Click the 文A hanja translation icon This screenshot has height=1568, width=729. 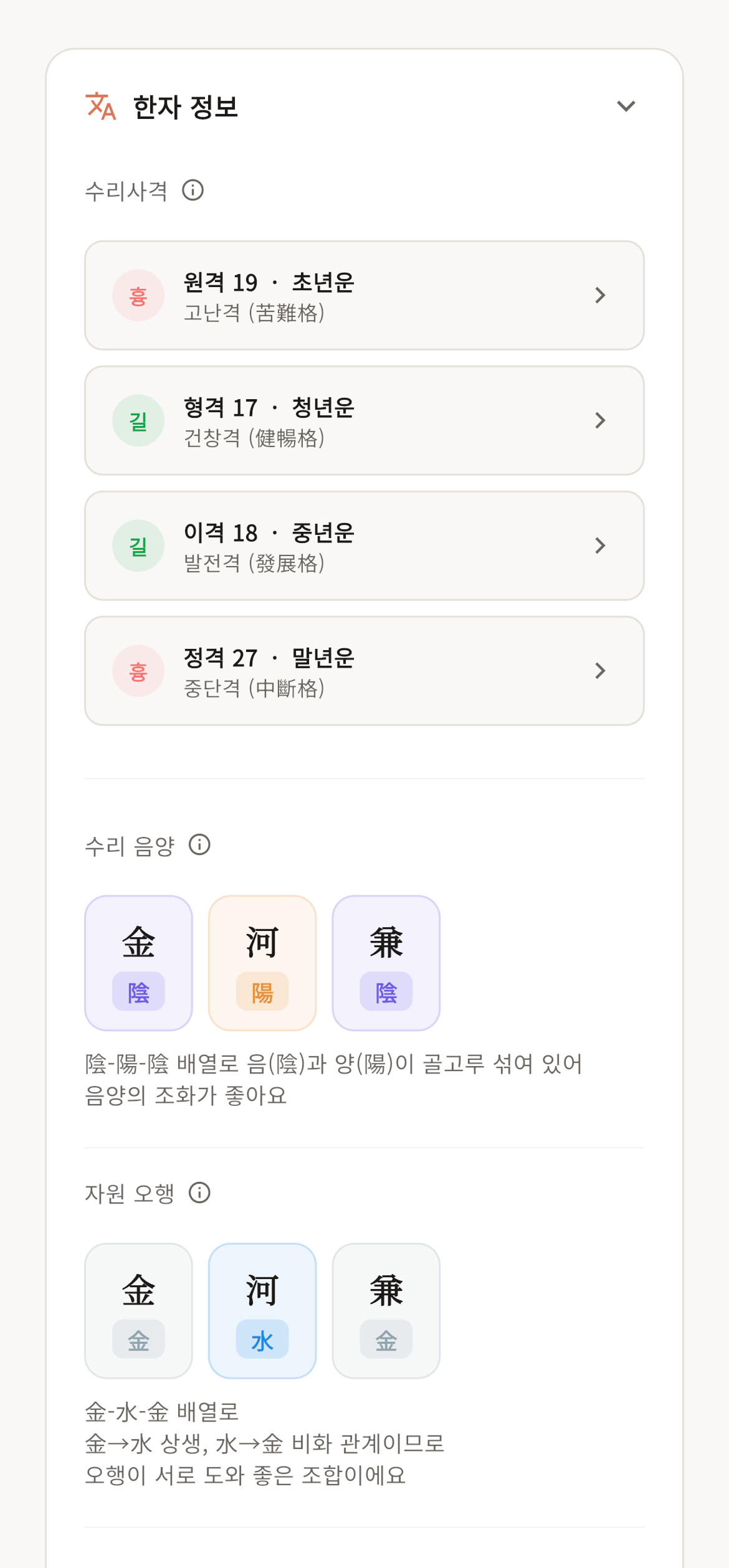click(102, 106)
